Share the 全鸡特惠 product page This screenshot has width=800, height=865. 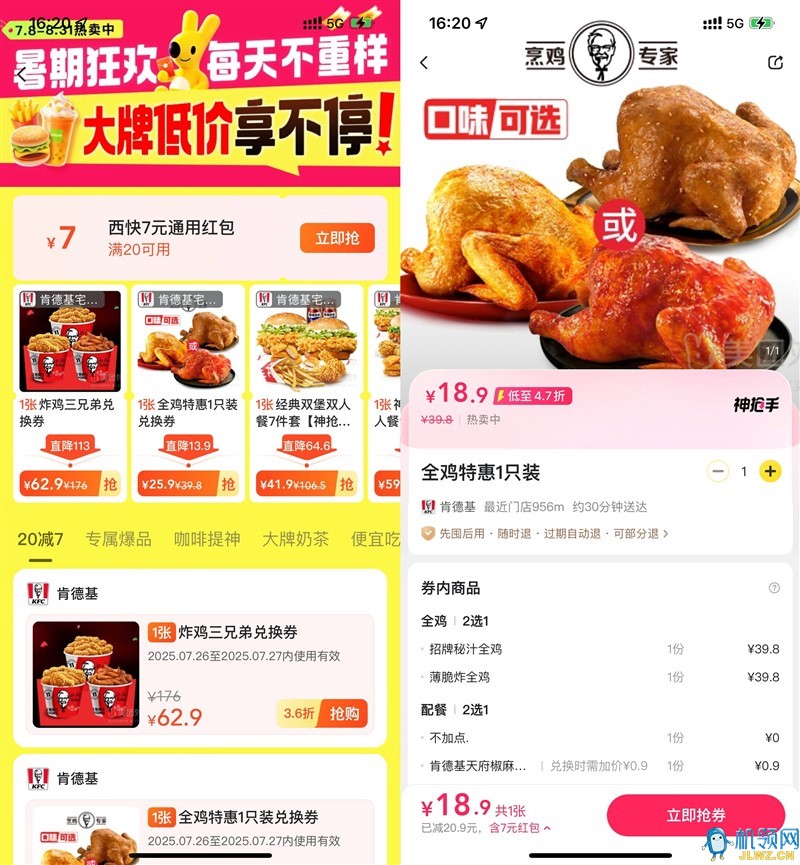pos(775,62)
